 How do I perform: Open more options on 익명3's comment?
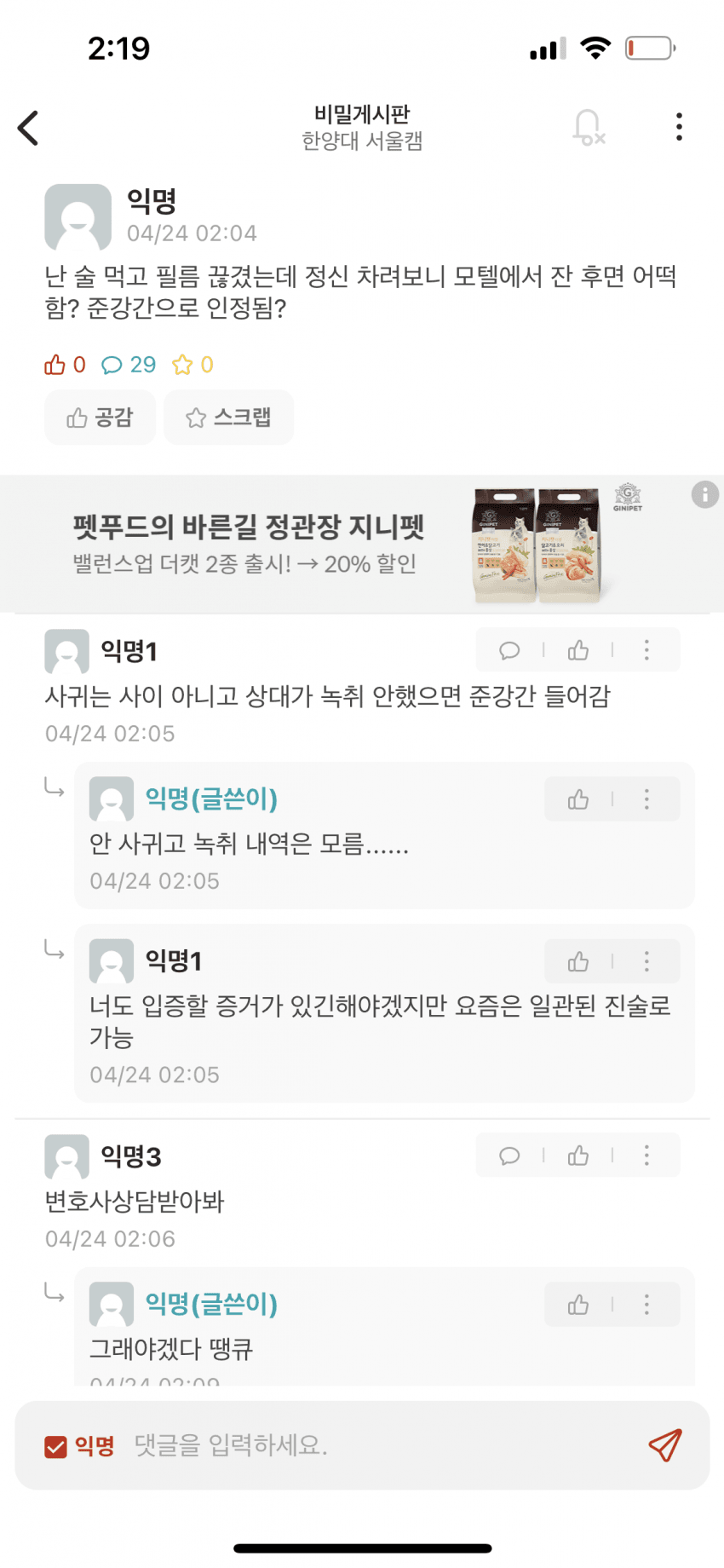[646, 1156]
